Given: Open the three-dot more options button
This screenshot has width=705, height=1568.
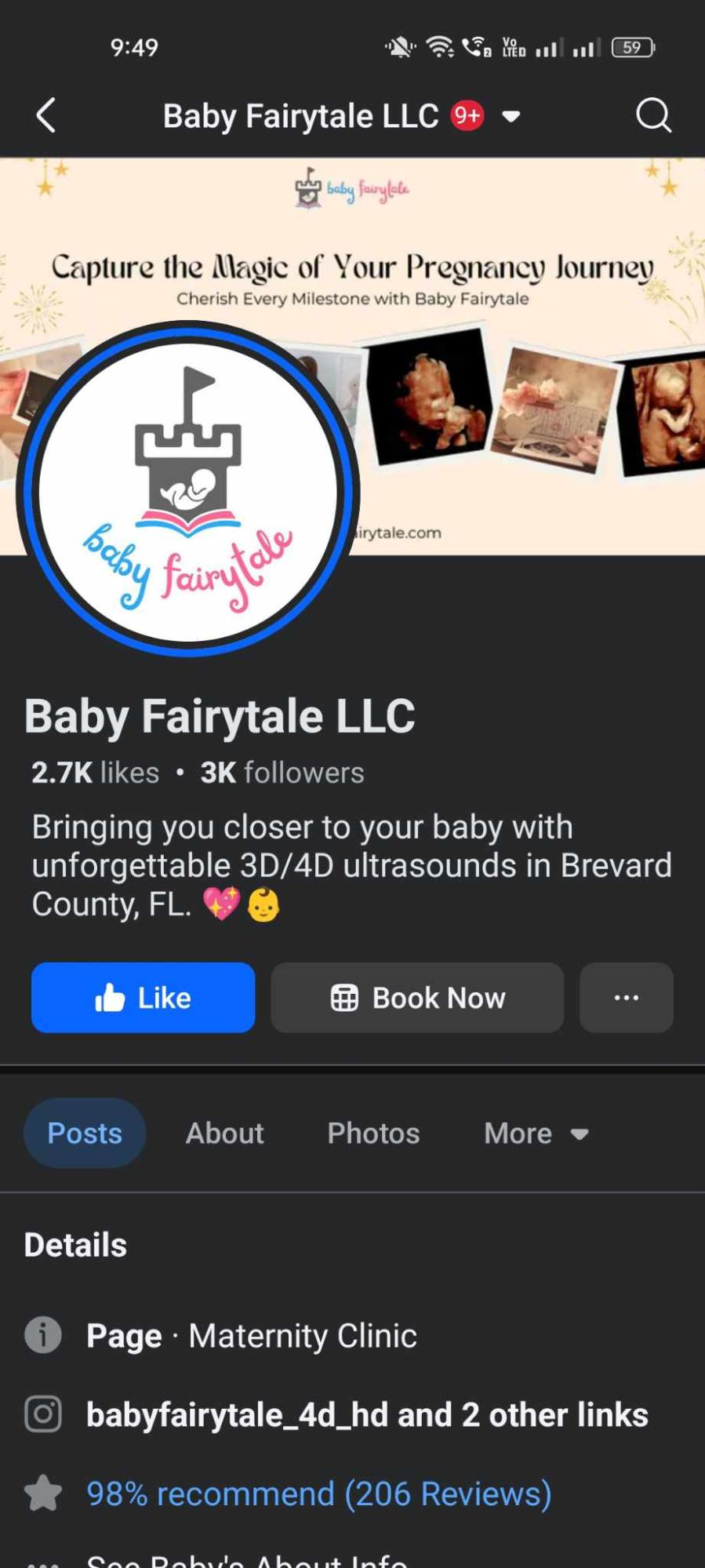Looking at the screenshot, I should pos(626,998).
